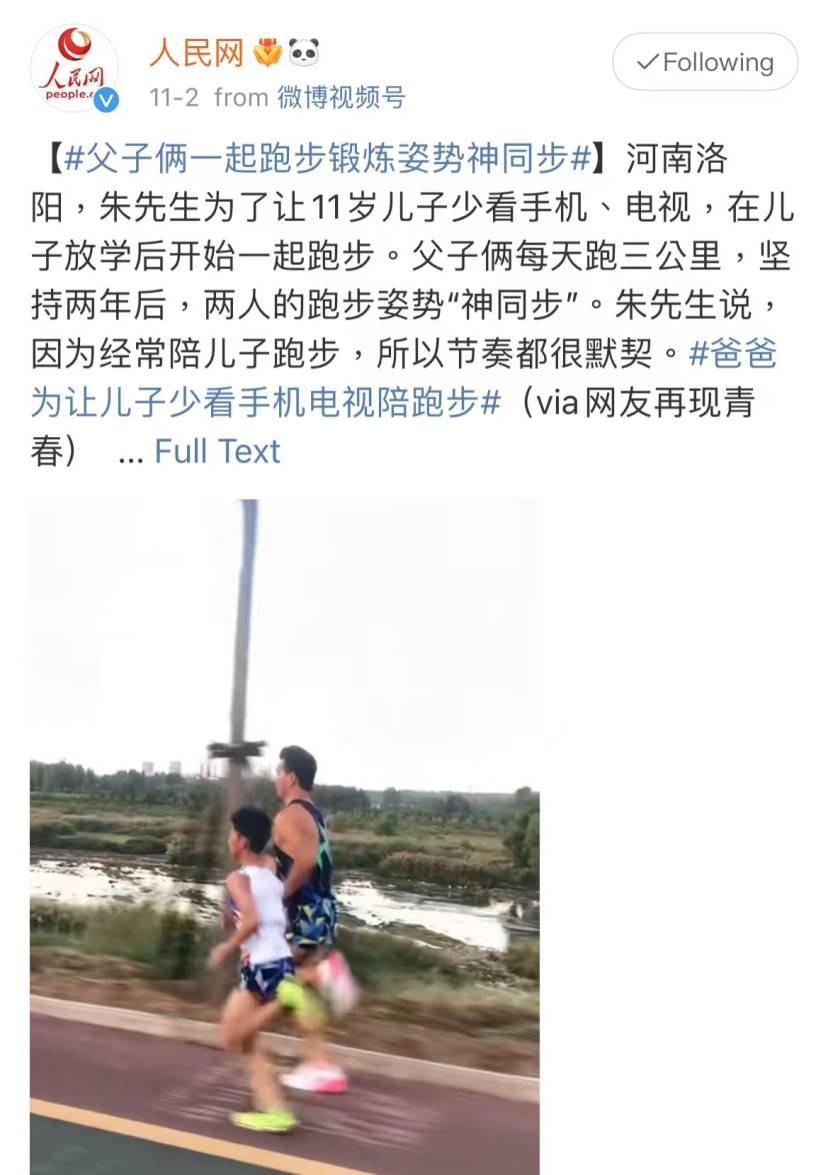Toggle the Following button
The width and height of the screenshot is (828, 1175).
(705, 62)
